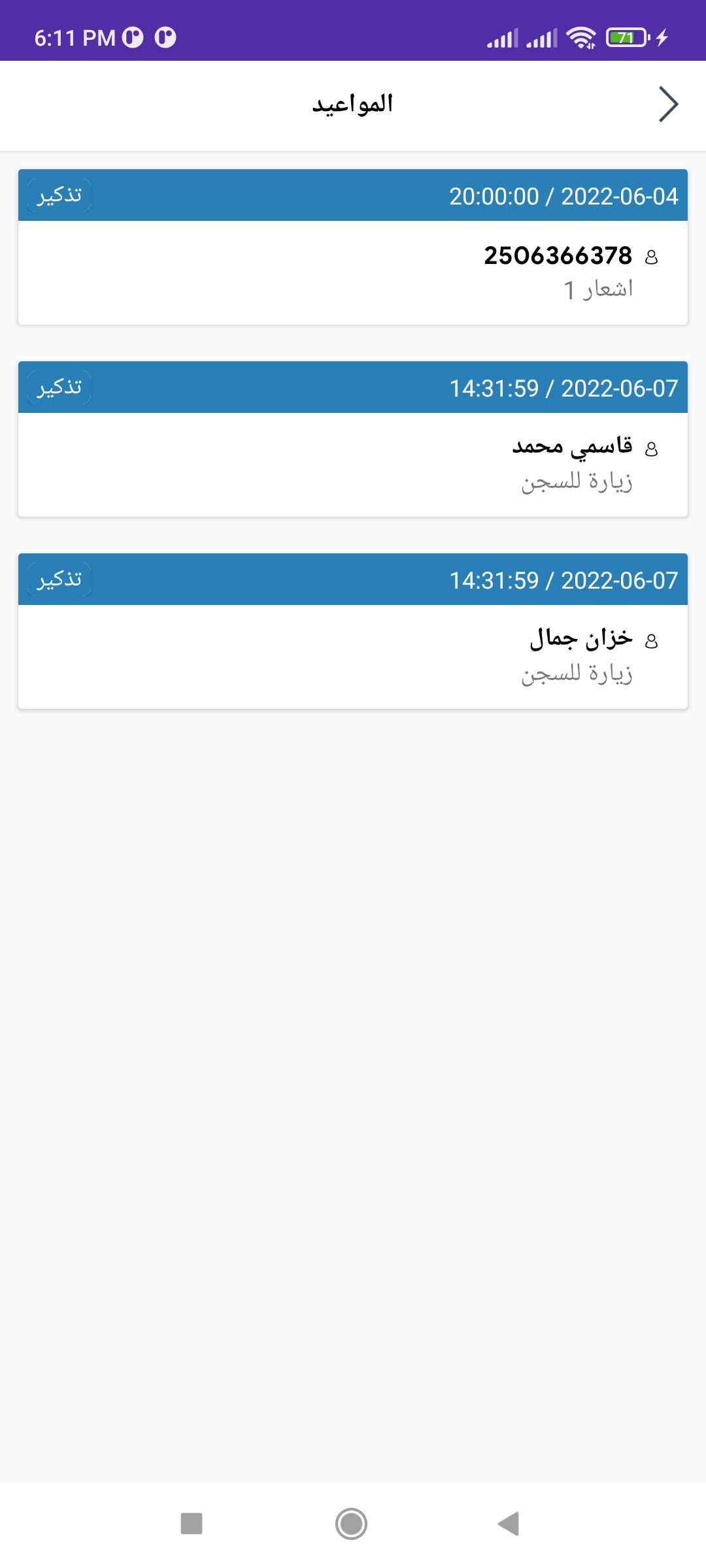Click the person icon next to 2506366378
Image resolution: width=706 pixels, height=1568 pixels.
(x=651, y=257)
